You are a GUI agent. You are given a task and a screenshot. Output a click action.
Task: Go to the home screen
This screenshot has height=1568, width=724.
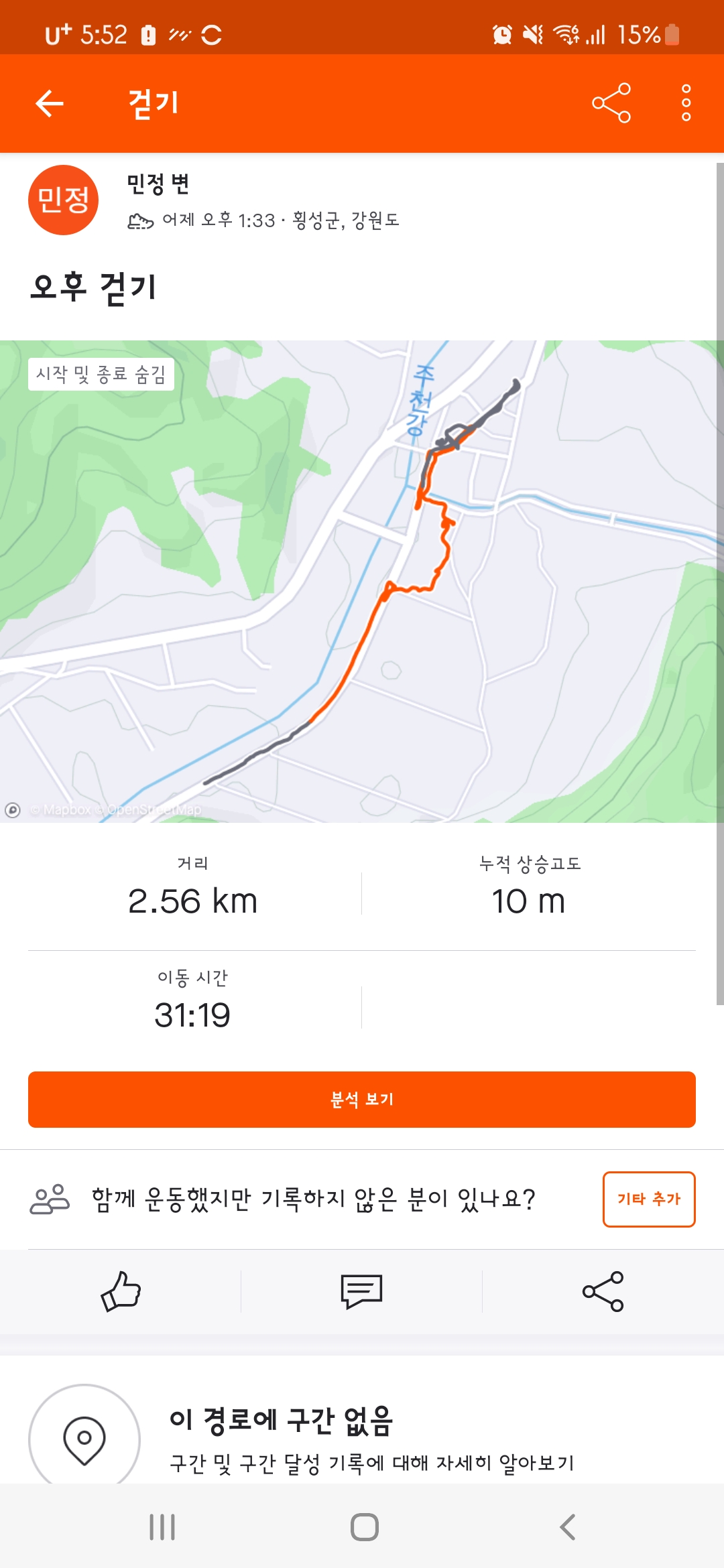tap(364, 1527)
